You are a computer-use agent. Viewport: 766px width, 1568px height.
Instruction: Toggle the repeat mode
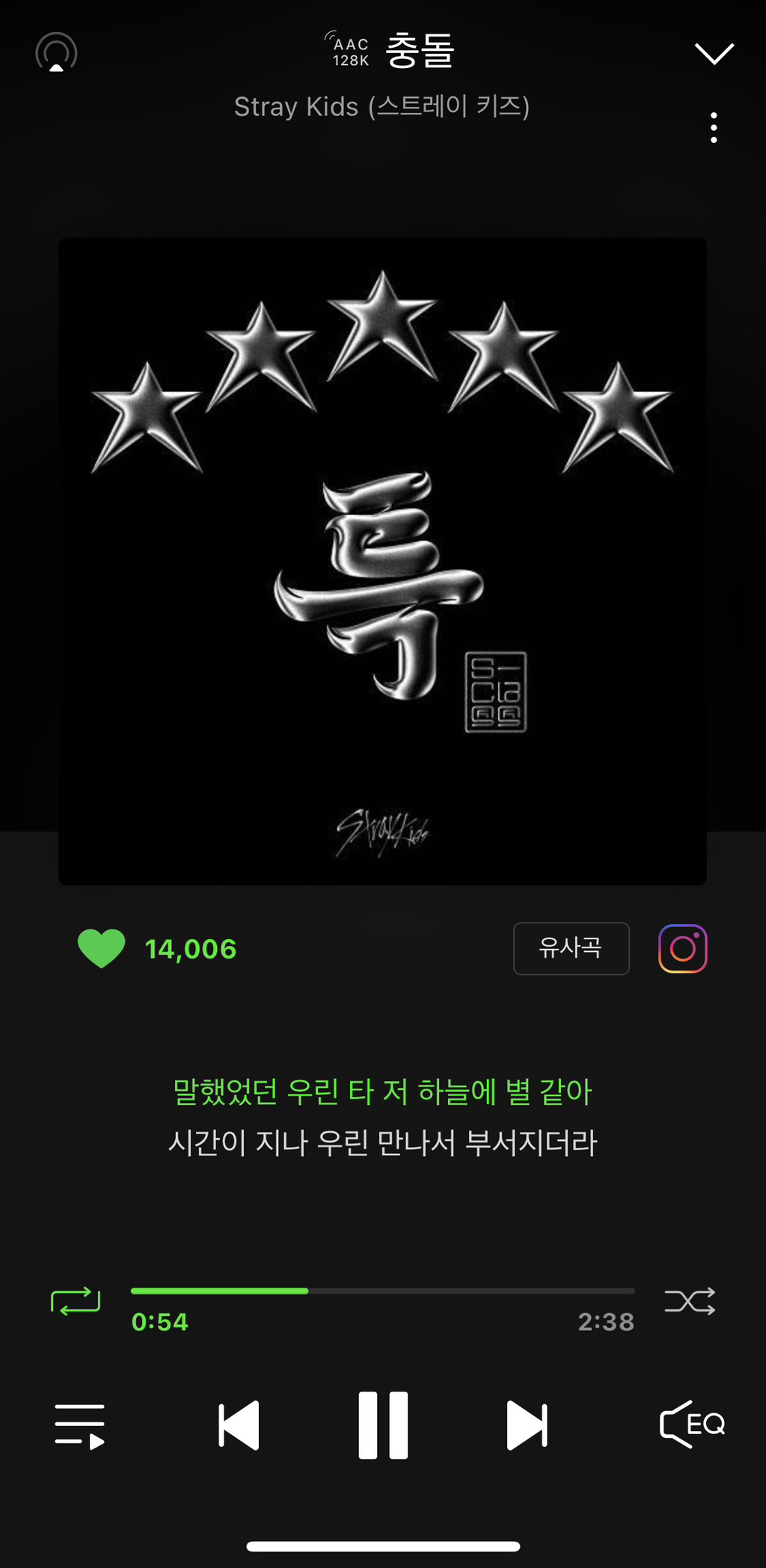coord(76,1301)
